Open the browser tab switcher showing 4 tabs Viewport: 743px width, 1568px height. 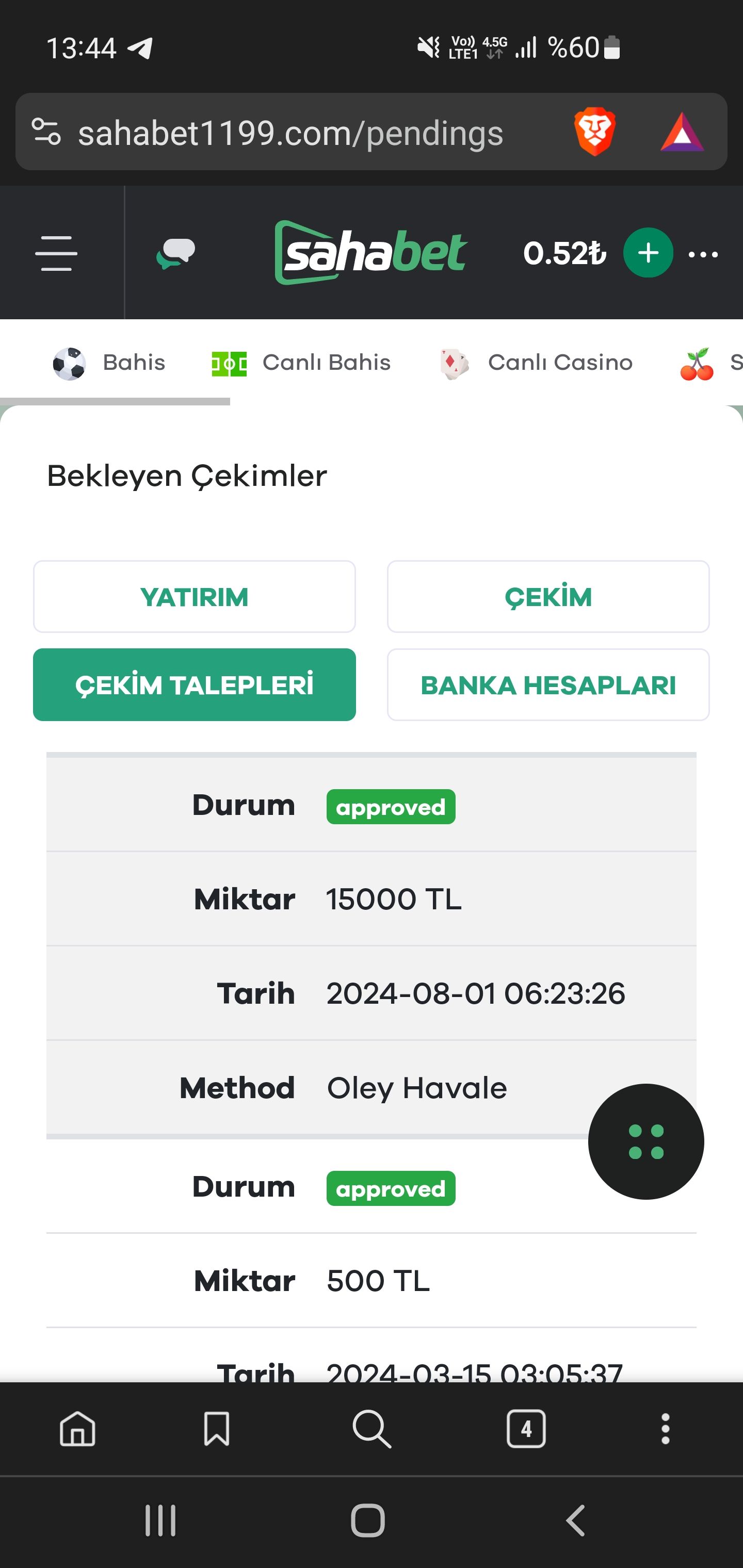click(526, 1430)
